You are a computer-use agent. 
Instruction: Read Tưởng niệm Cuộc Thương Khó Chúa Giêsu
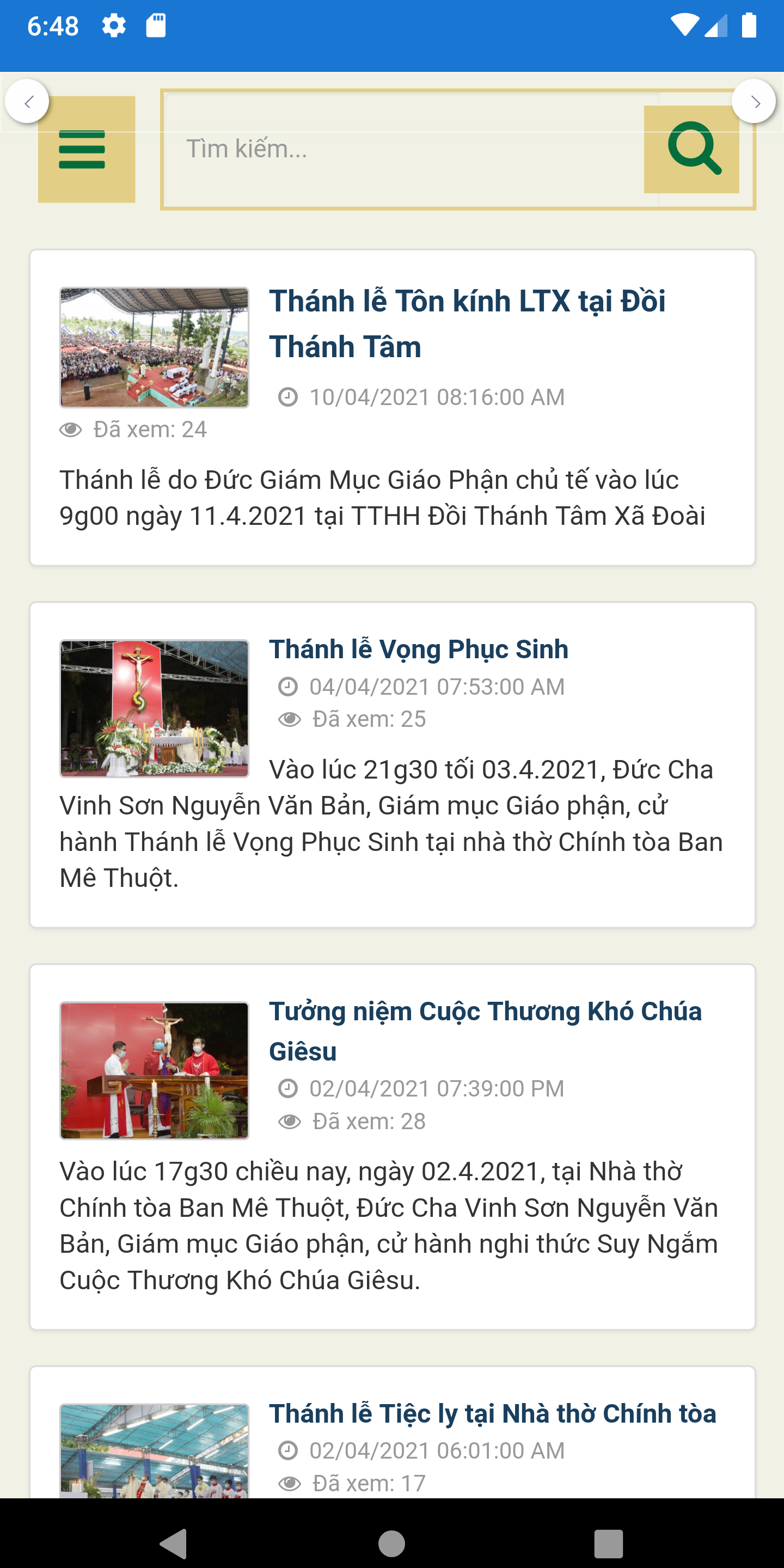tap(485, 1031)
